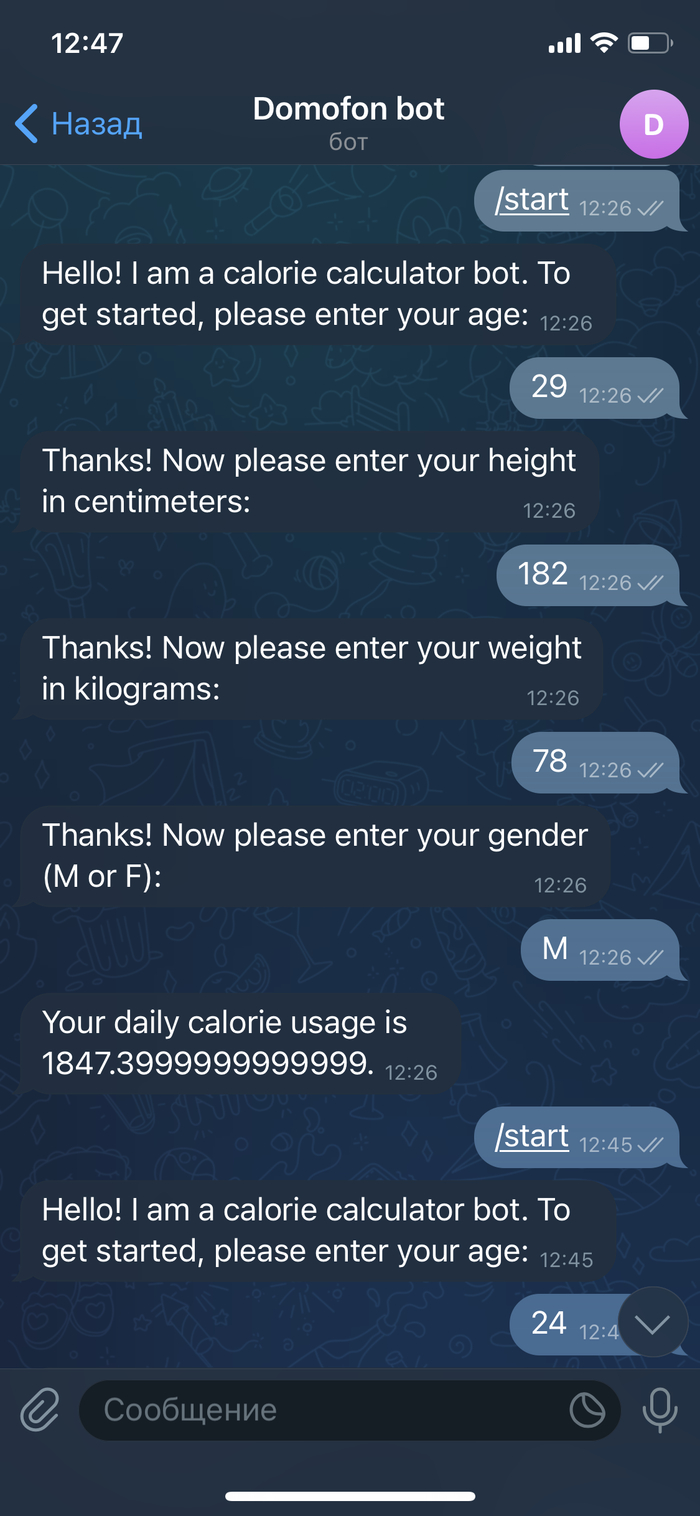Tap the attach paperclip icon
This screenshot has height=1516, width=700.
click(x=39, y=1410)
